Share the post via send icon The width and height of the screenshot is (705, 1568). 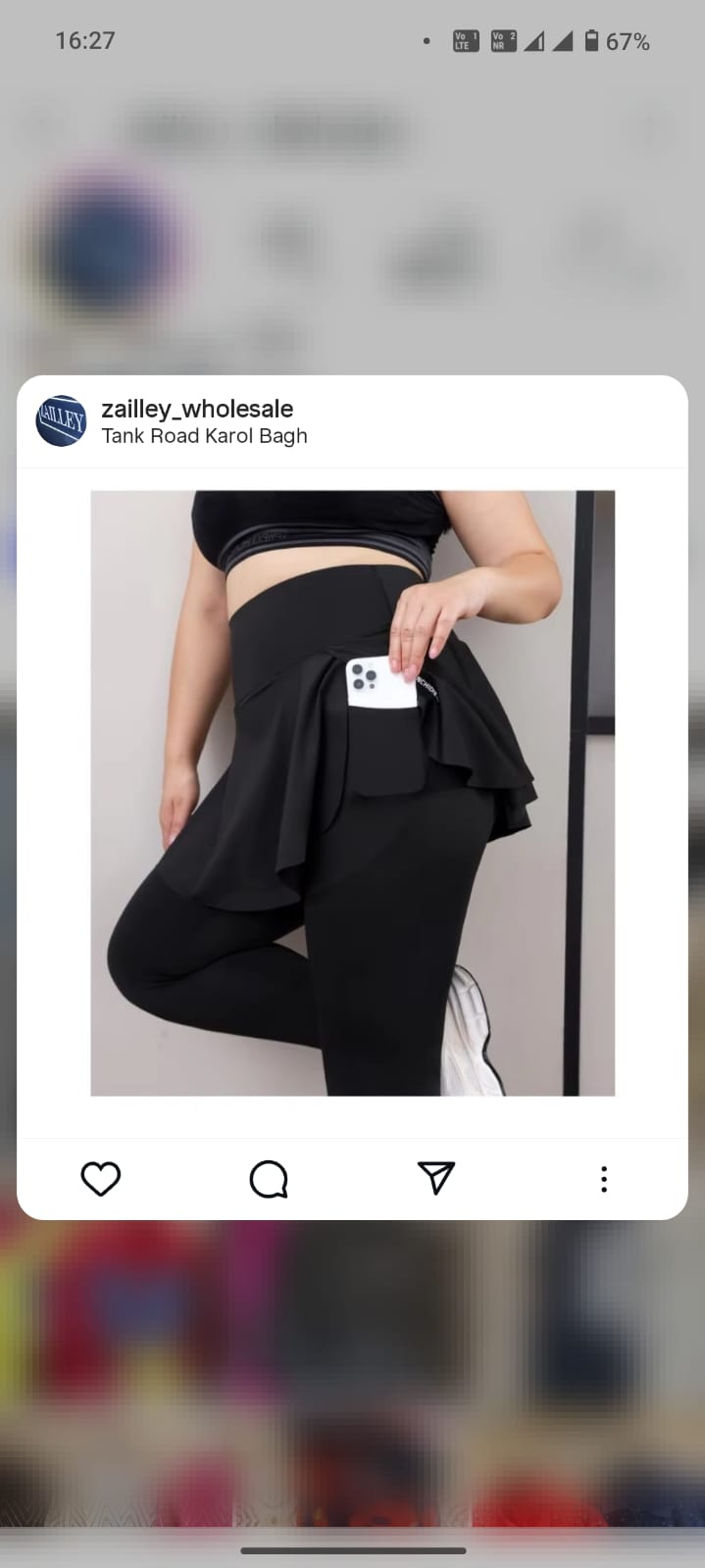click(436, 1178)
